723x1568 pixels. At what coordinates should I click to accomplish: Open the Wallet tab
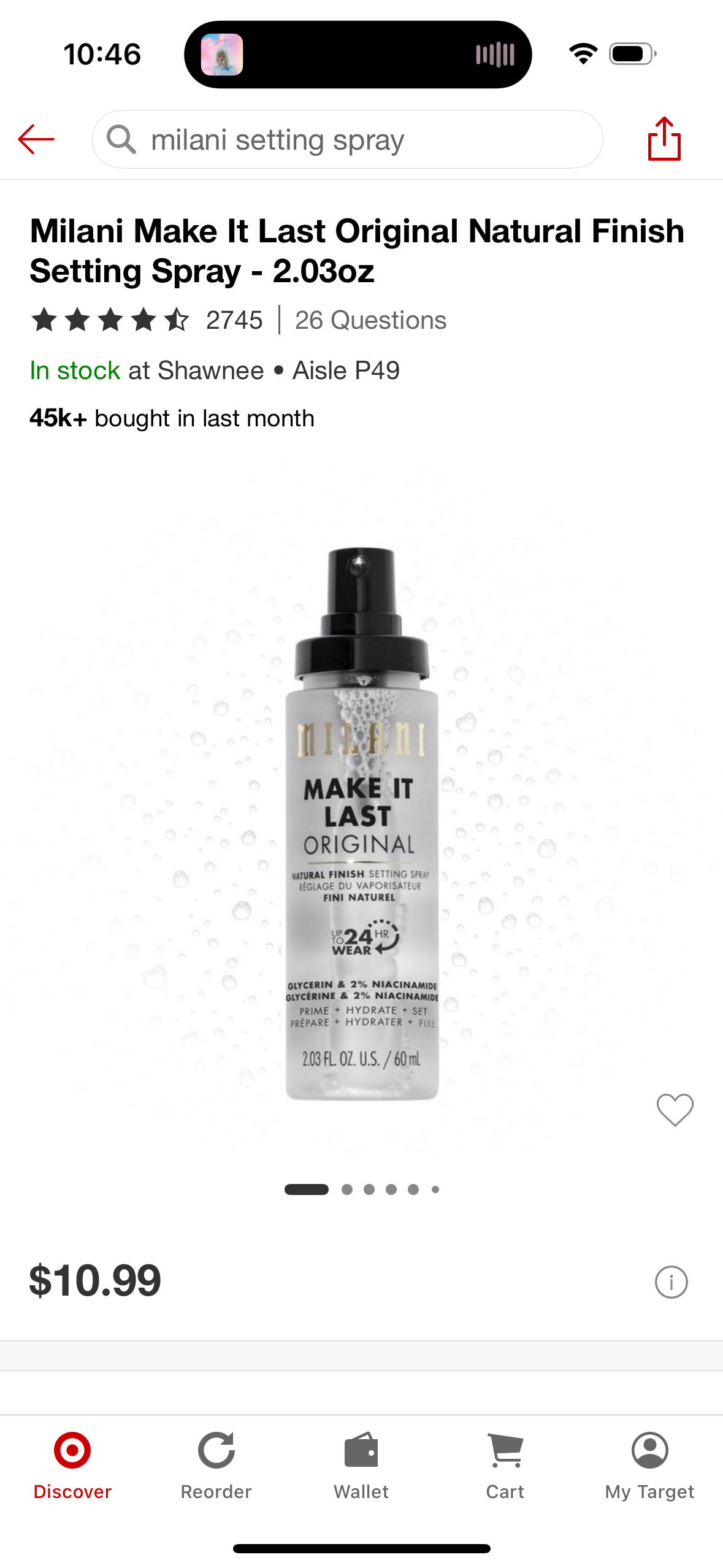361,1466
